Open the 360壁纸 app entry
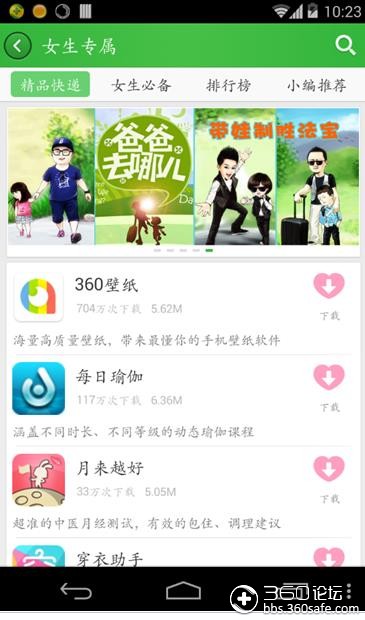The image size is (365, 620). click(183, 308)
